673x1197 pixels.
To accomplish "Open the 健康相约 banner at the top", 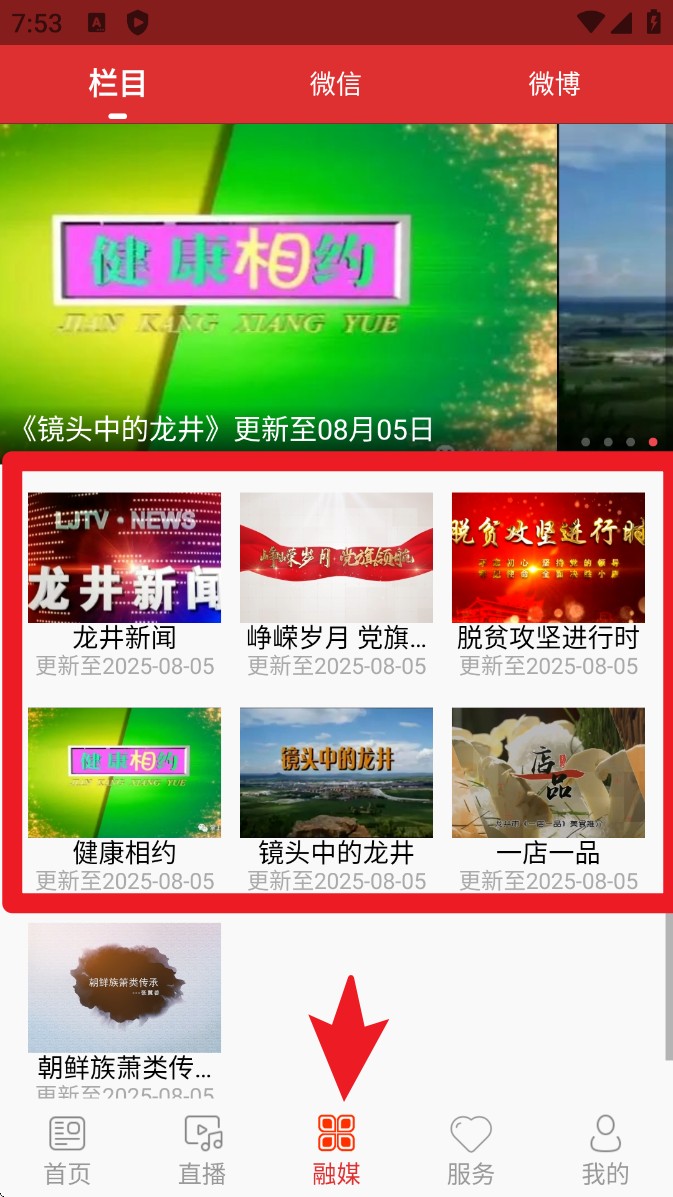I will (x=278, y=286).
